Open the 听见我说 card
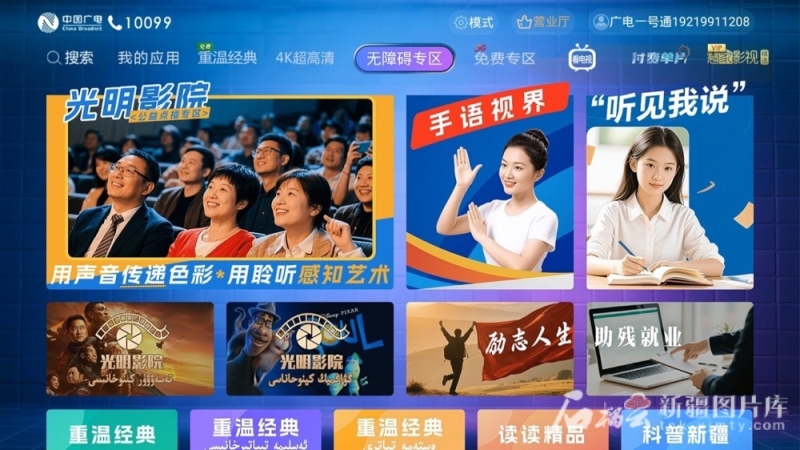The width and height of the screenshot is (800, 450). point(669,191)
